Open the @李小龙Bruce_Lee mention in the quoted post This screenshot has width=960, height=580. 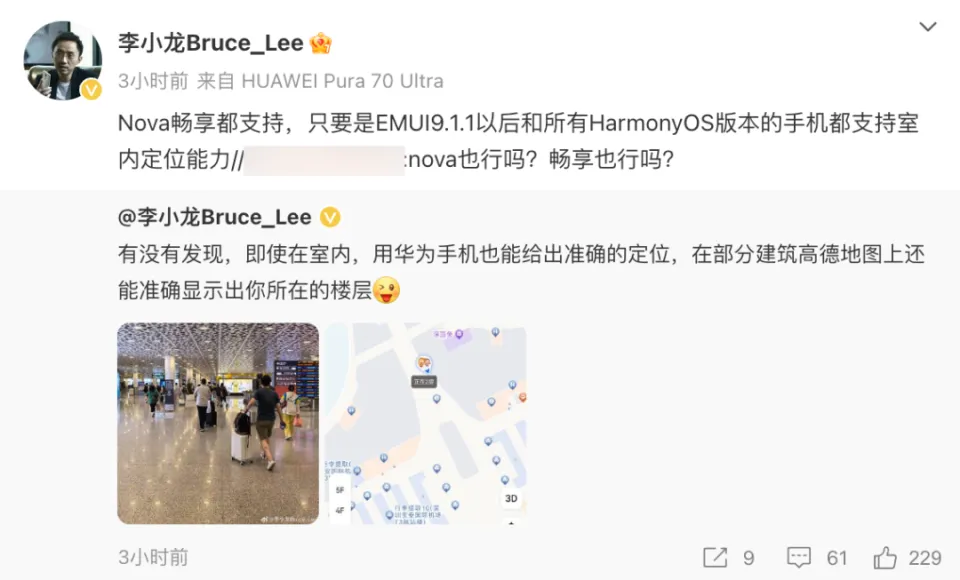tap(215, 217)
